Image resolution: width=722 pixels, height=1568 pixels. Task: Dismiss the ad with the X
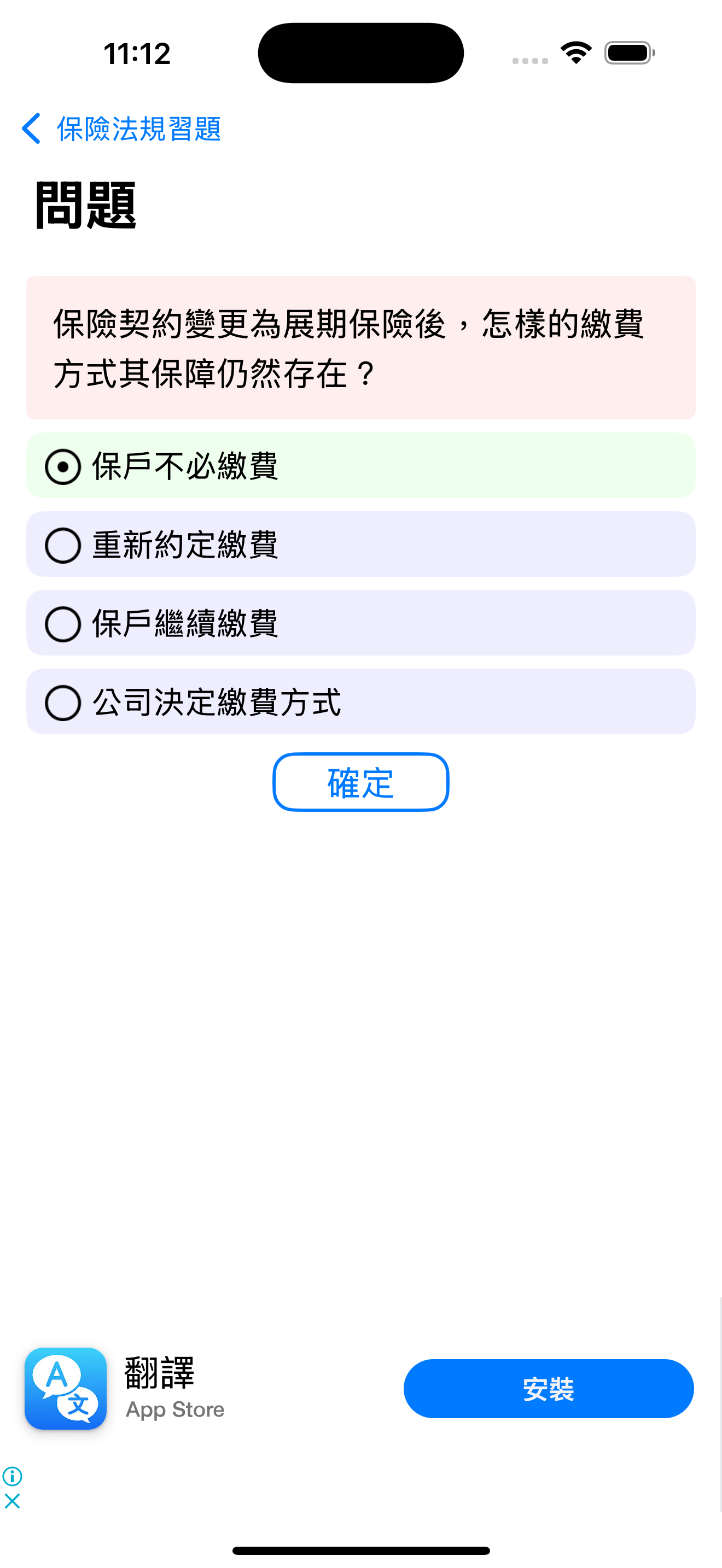12,1500
